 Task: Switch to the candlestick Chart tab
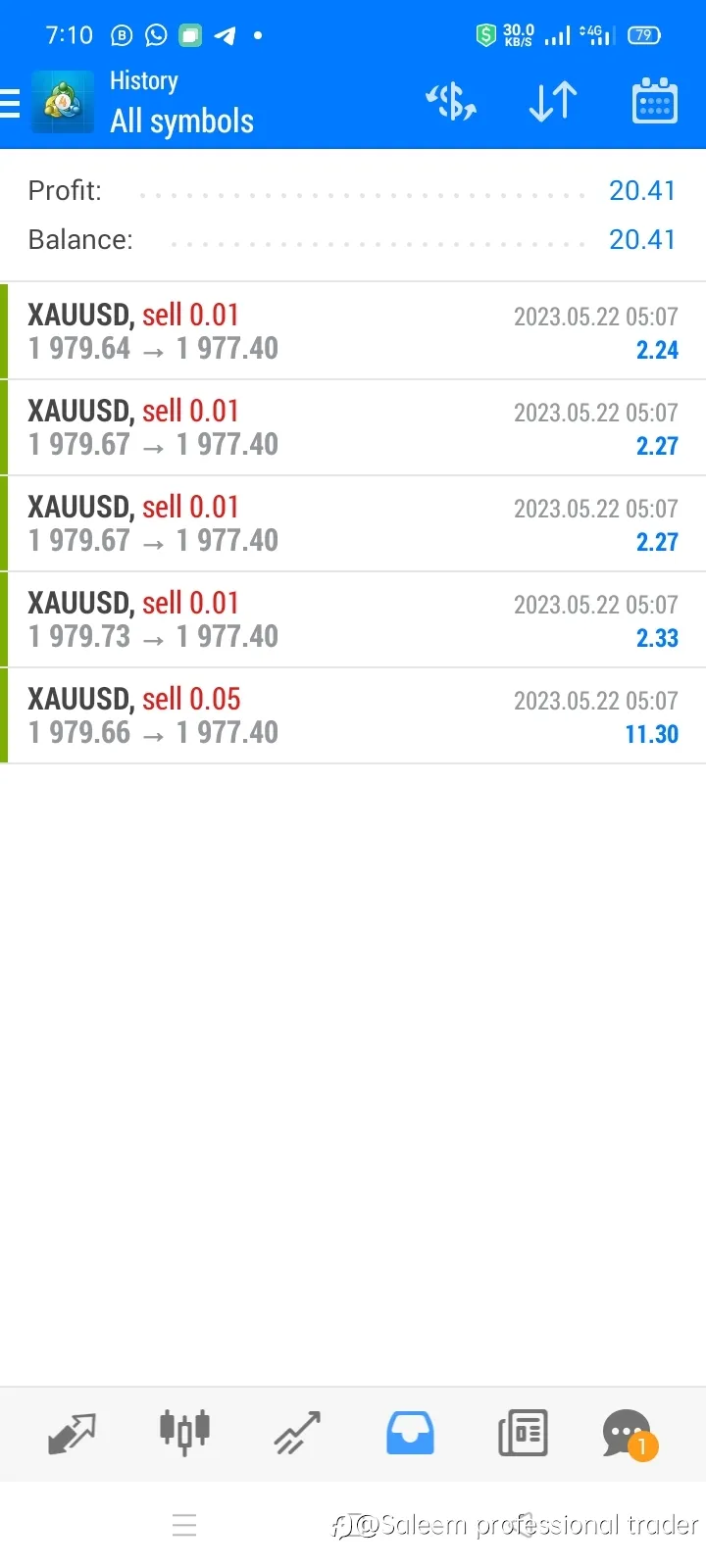click(184, 1434)
